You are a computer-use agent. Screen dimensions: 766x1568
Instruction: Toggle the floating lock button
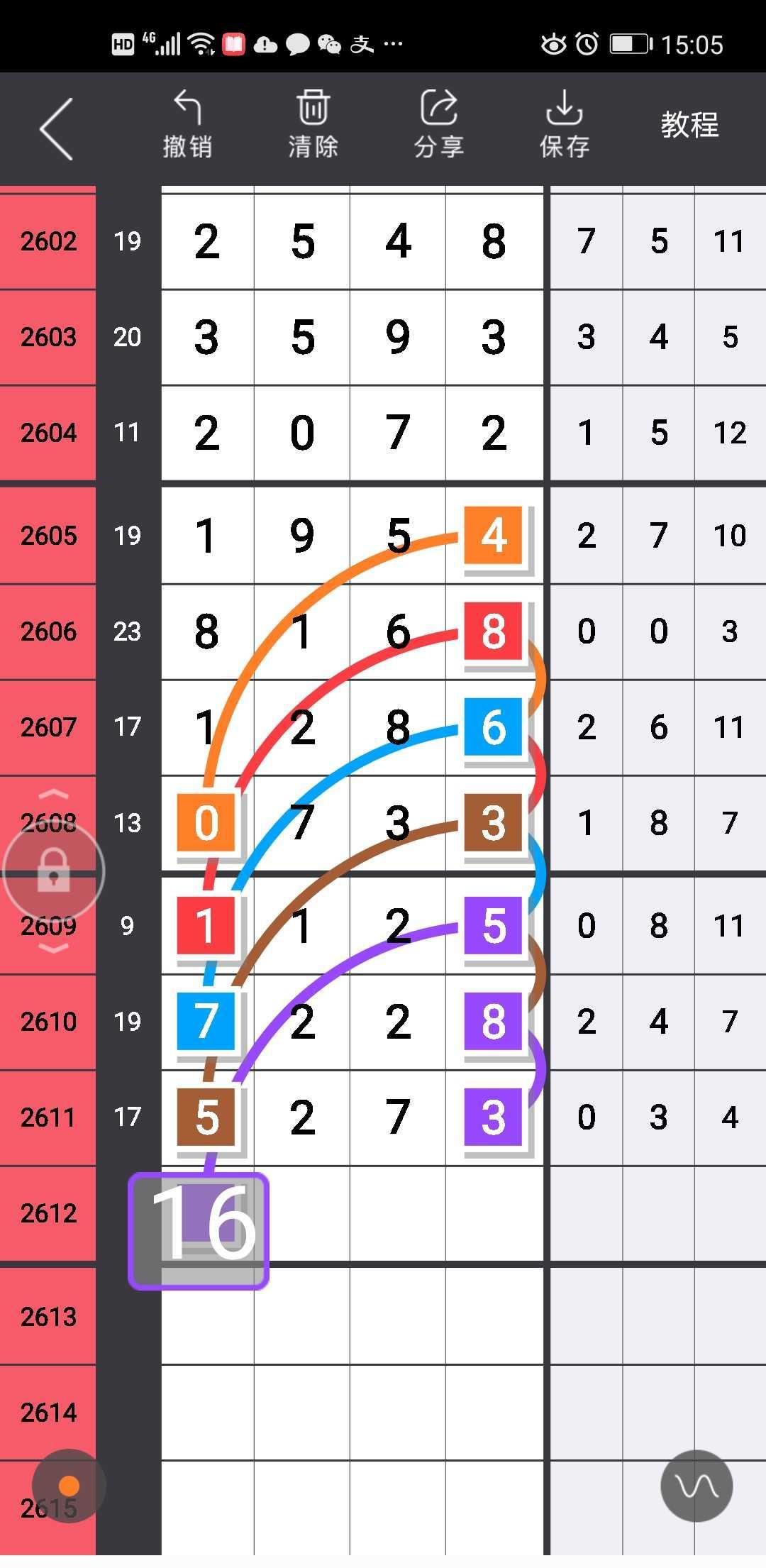[54, 871]
